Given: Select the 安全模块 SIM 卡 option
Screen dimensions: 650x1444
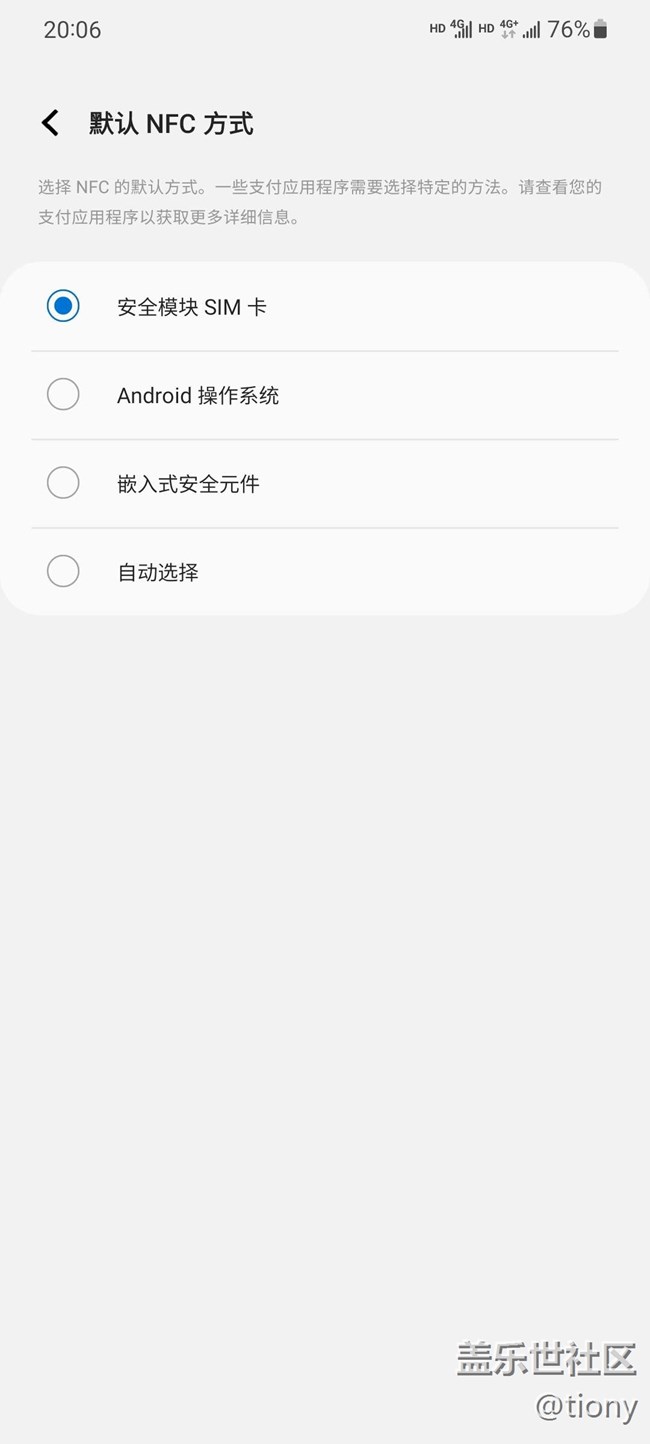Looking at the screenshot, I should point(63,306).
